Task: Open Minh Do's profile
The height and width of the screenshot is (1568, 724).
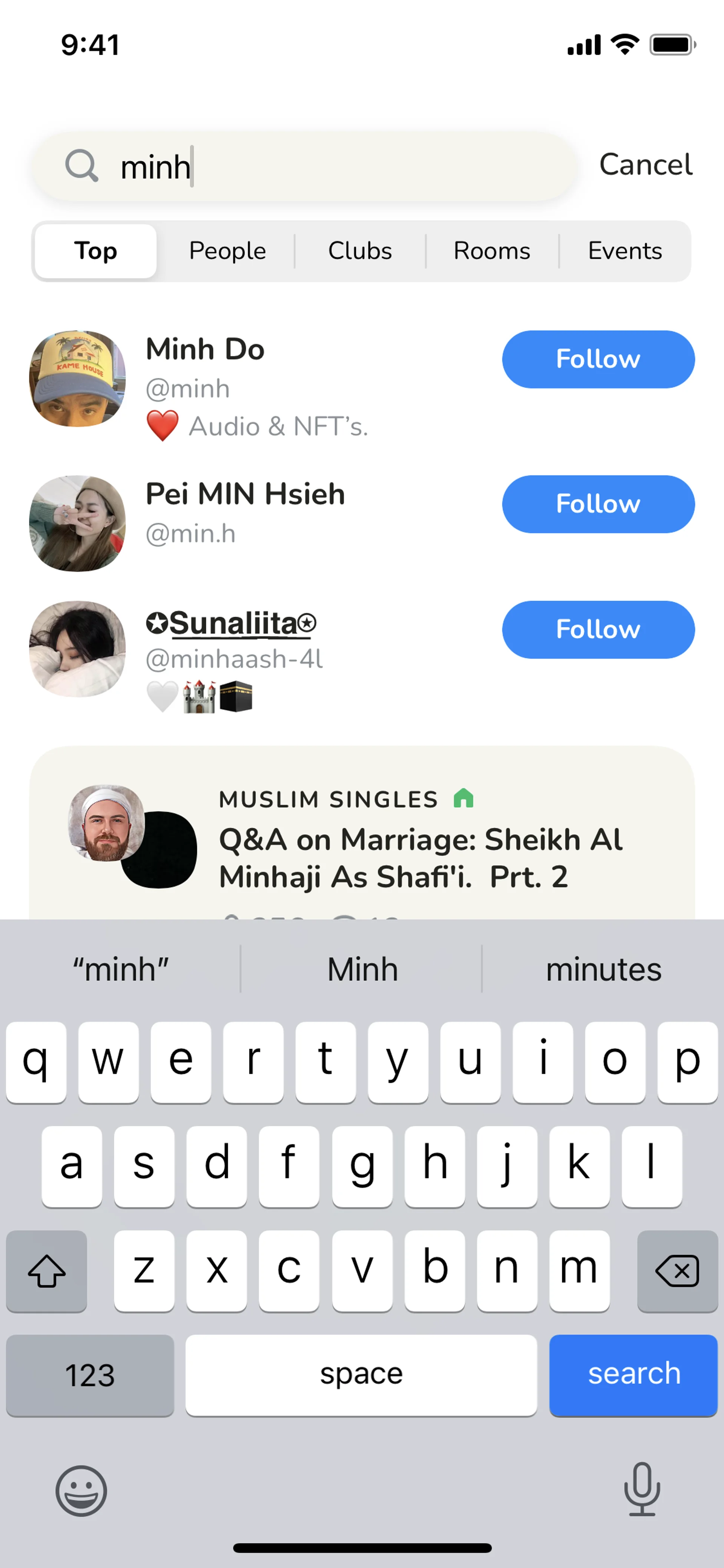Action: click(204, 350)
